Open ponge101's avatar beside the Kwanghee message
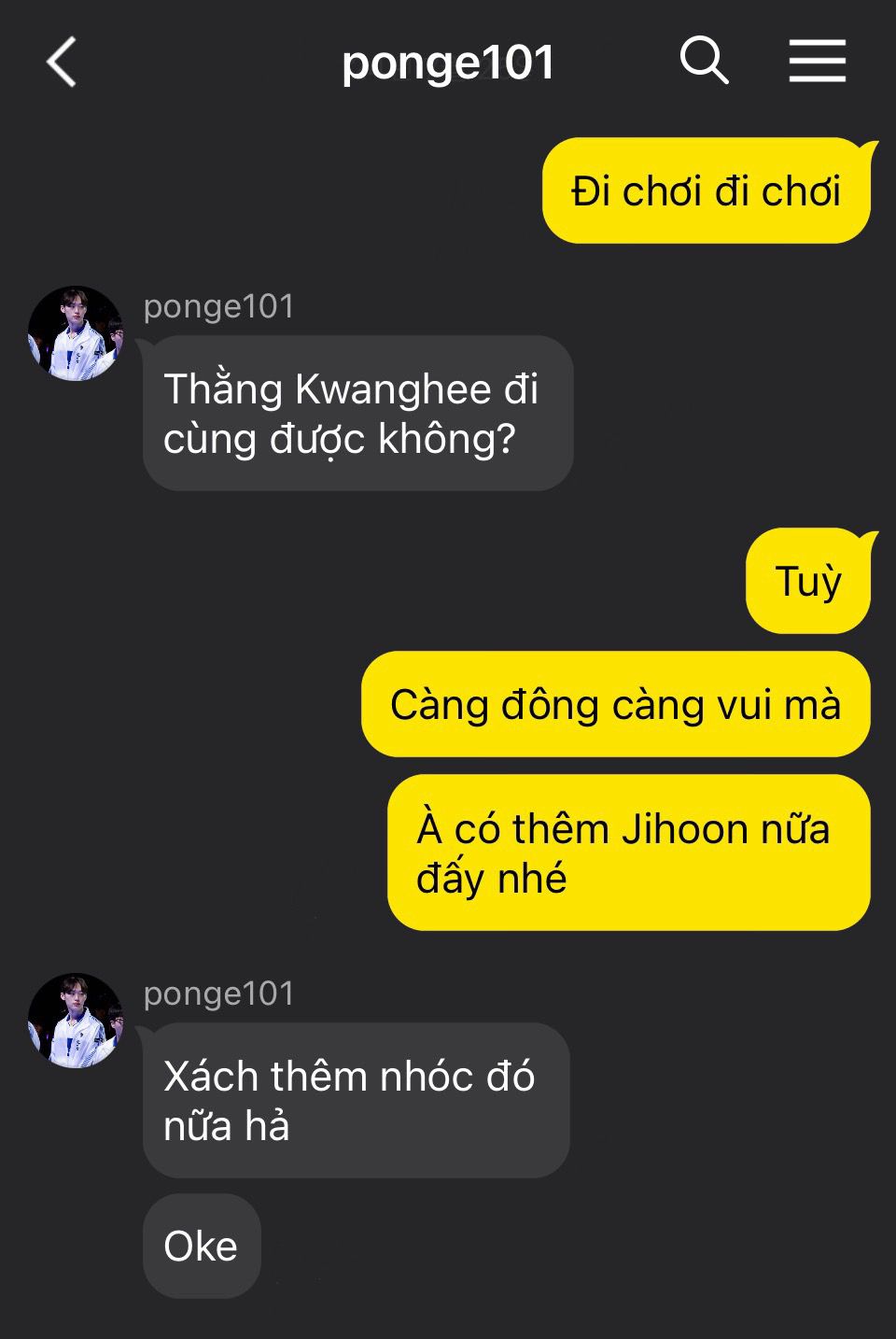896x1339 pixels. point(76,333)
